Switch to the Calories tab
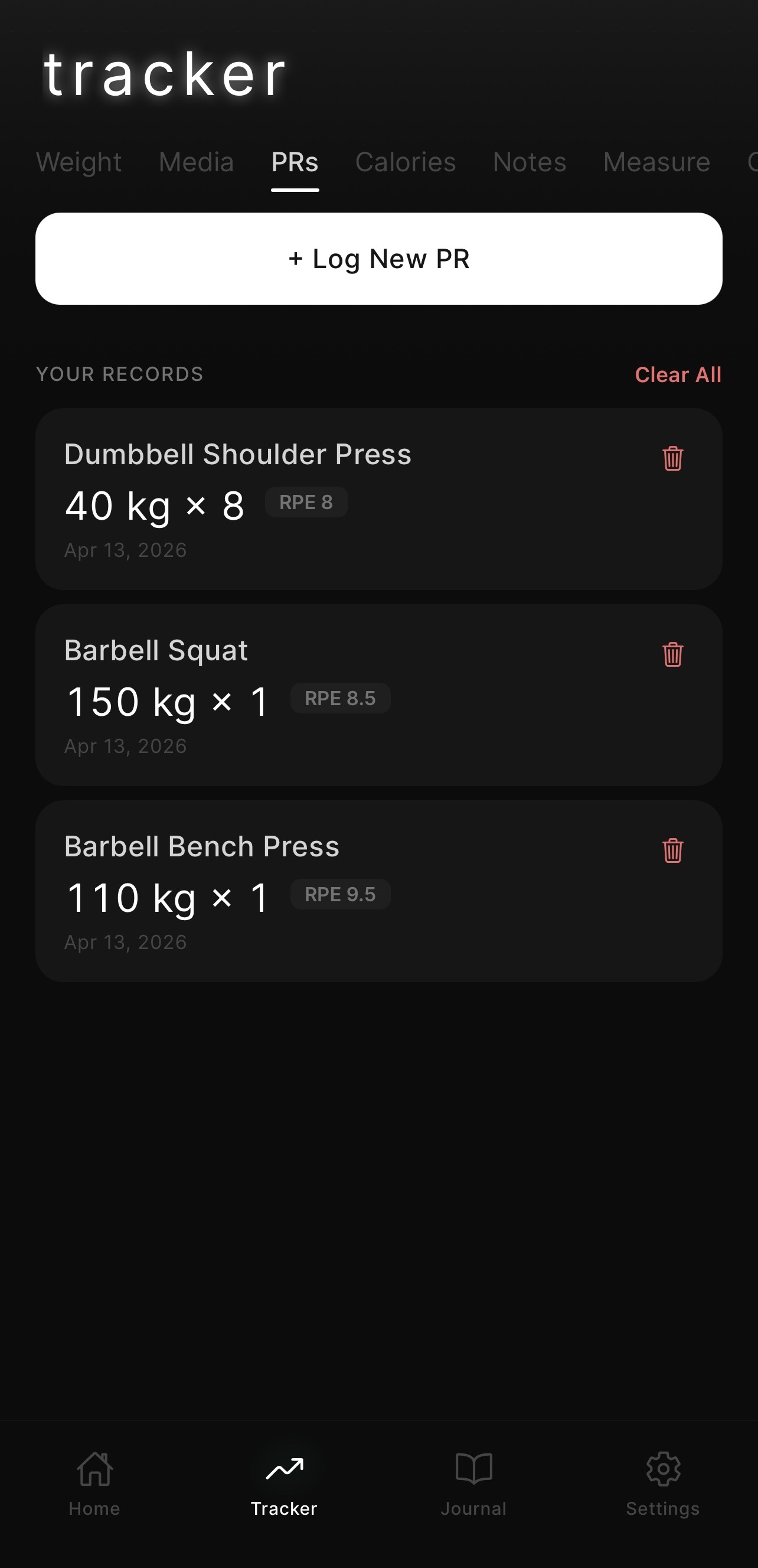Viewport: 758px width, 1568px height. coord(405,162)
